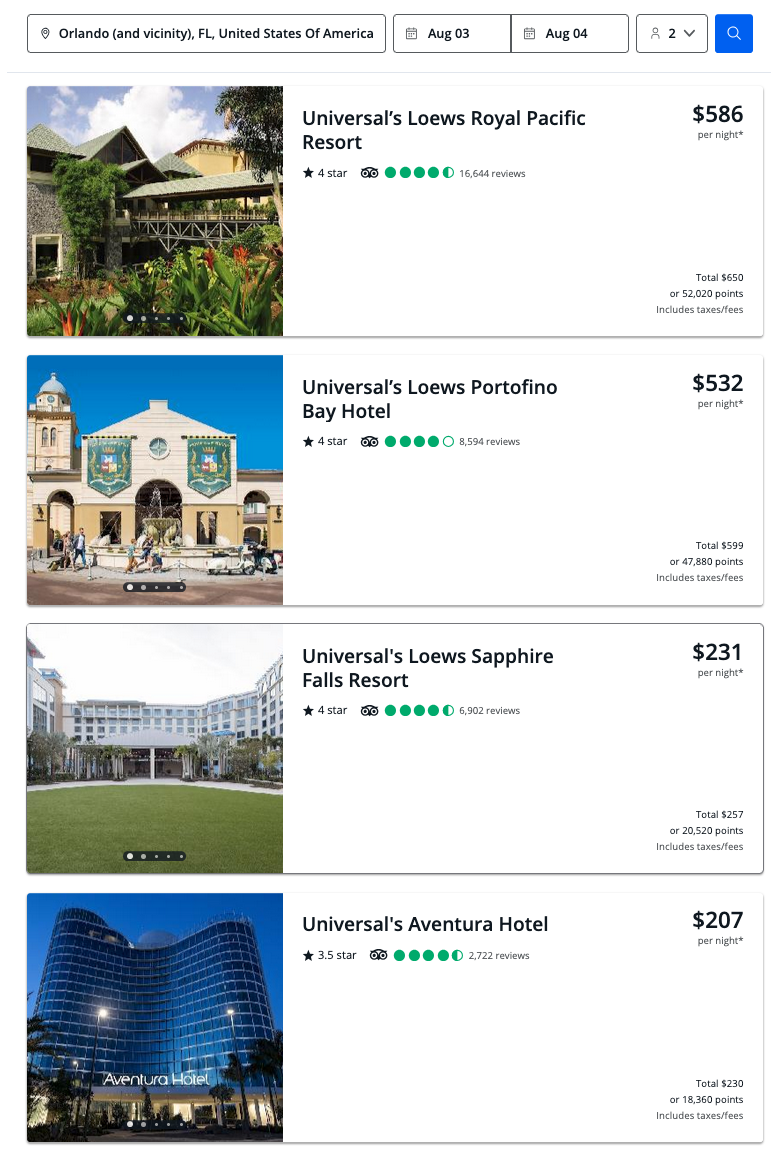
Task: Open Universal's Loews Royal Pacific Resort listing
Action: [x=443, y=130]
